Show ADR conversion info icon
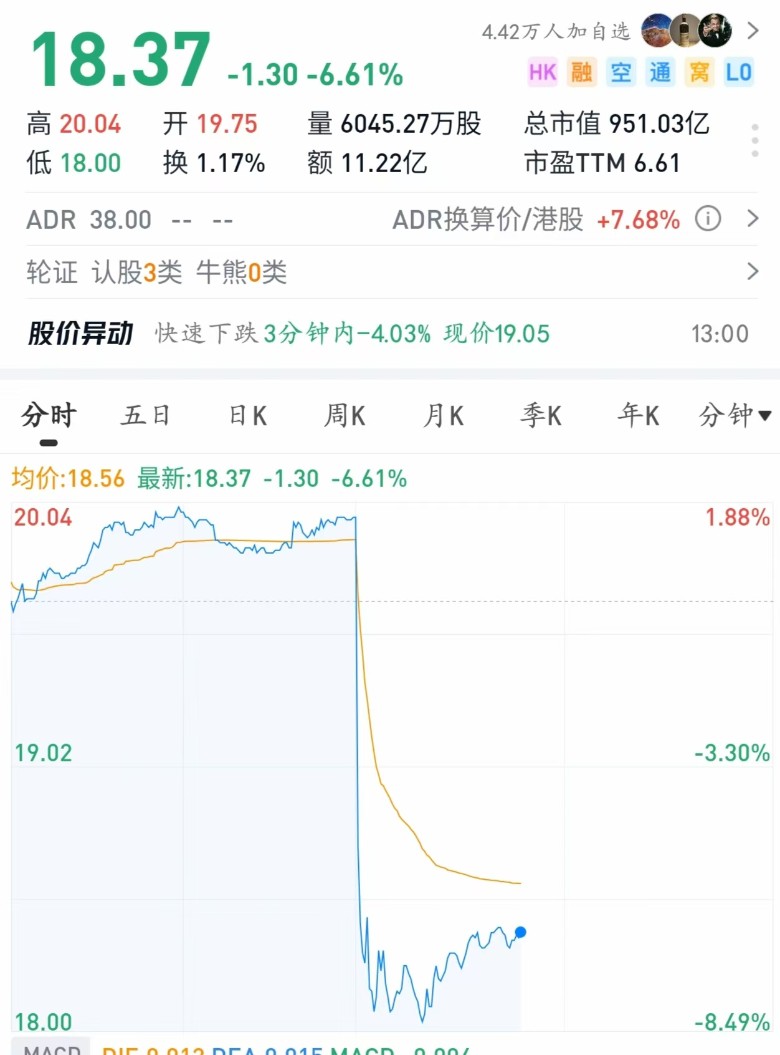 pyautogui.click(x=708, y=219)
